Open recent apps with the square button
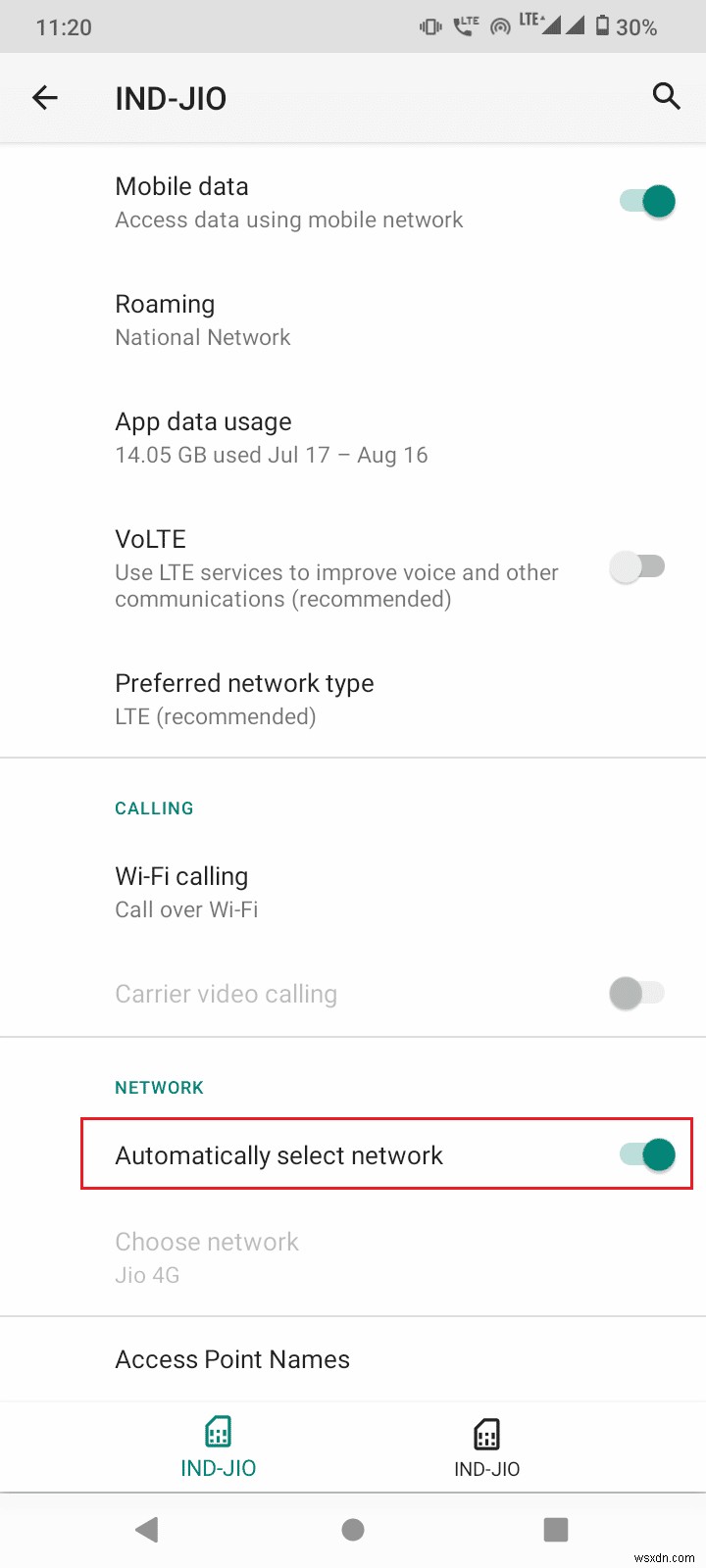The image size is (706, 1568). [x=556, y=1529]
